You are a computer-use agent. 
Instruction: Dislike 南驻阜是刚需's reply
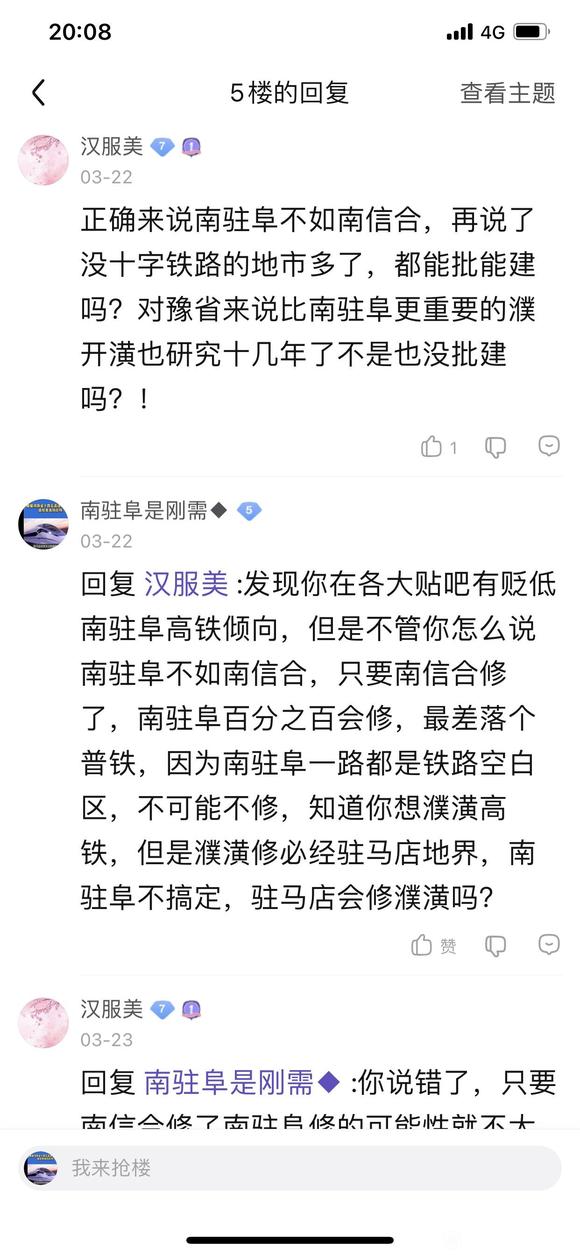pyautogui.click(x=496, y=945)
